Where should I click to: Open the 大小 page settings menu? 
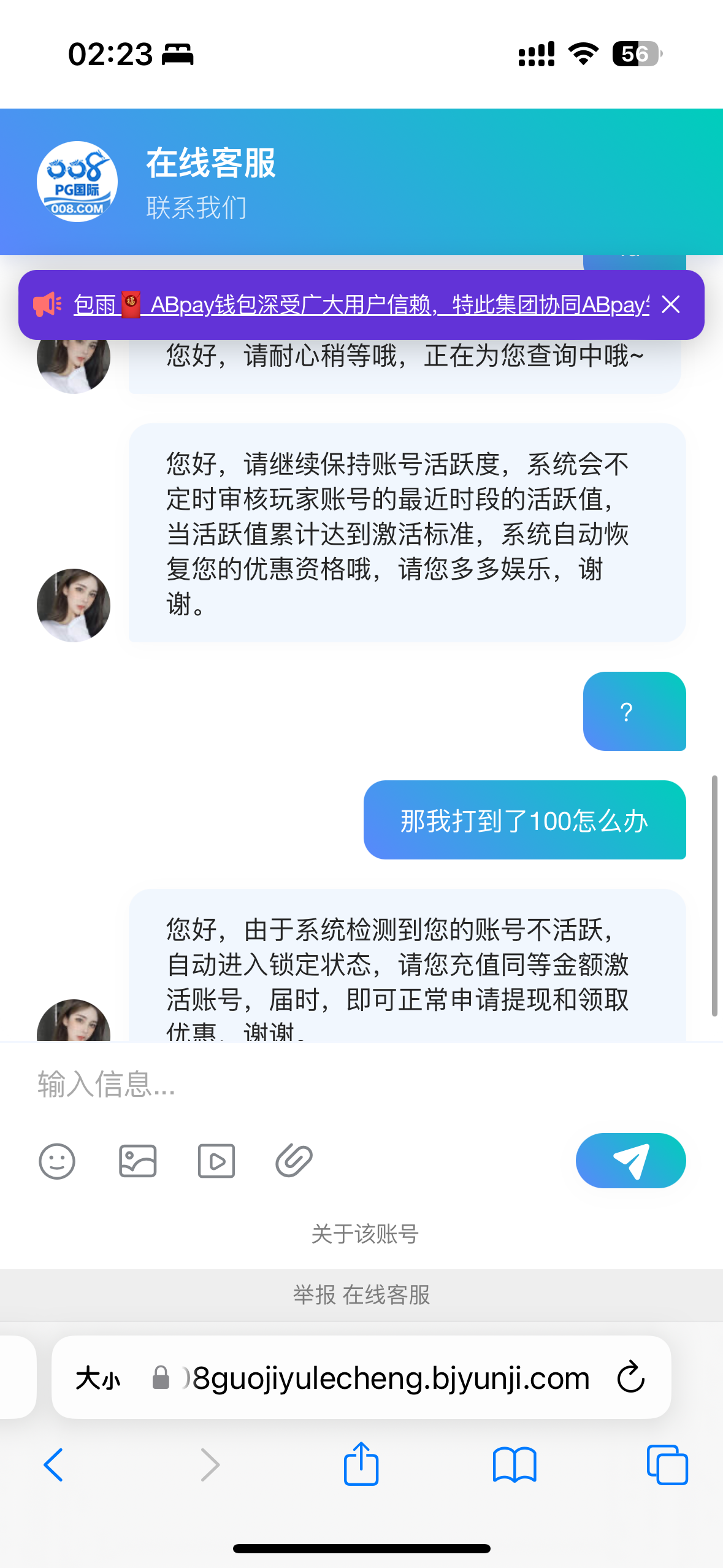[98, 1378]
